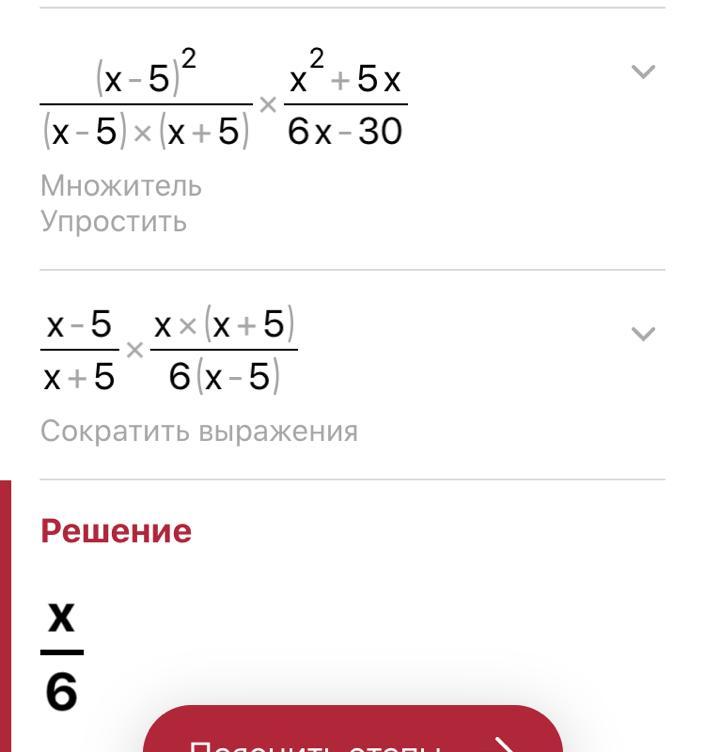Expand the Сократить выражения step chevron
This screenshot has height=752, width=705.
click(x=643, y=334)
